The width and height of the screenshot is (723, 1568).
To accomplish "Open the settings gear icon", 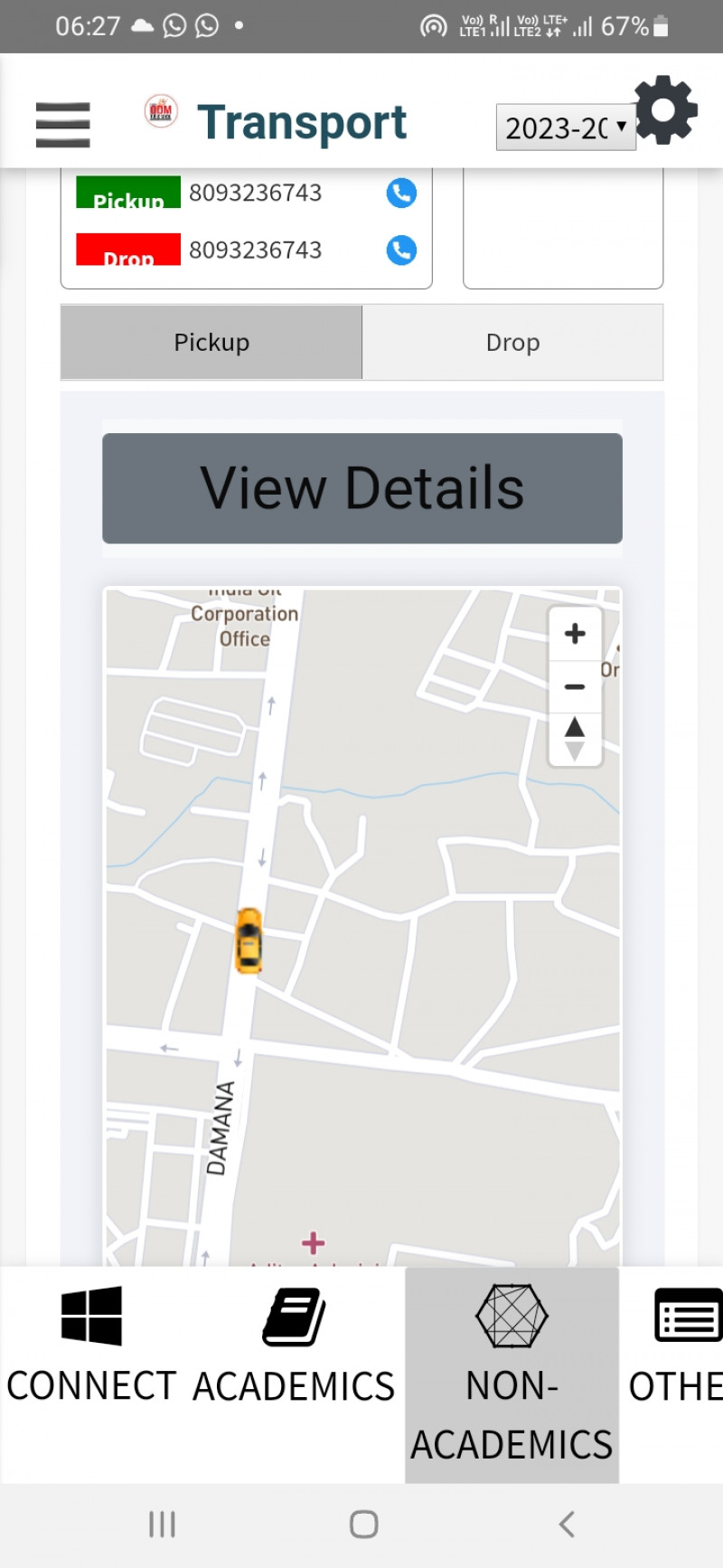I will click(x=665, y=110).
